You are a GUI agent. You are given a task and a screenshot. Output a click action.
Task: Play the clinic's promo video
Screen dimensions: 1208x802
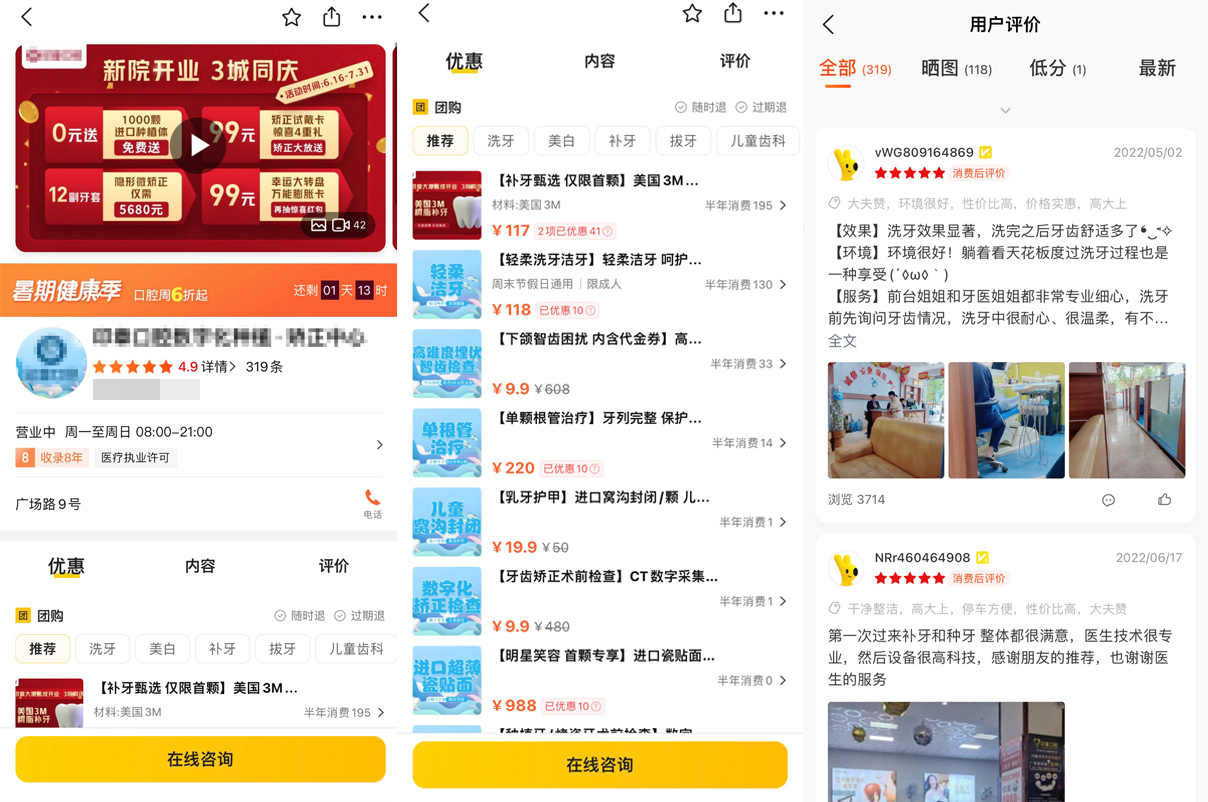(200, 146)
